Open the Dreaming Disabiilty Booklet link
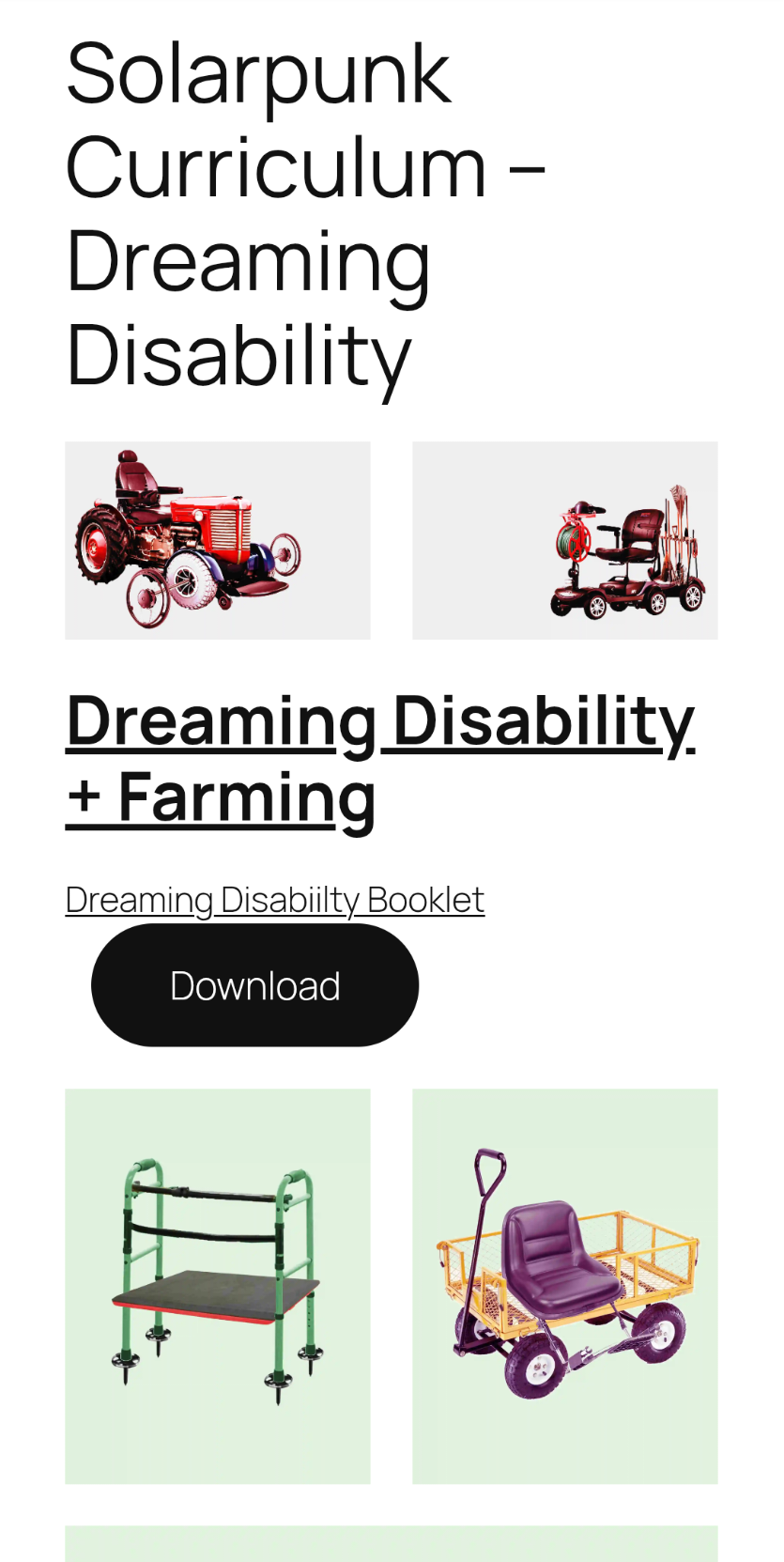784x1562 pixels. (274, 900)
